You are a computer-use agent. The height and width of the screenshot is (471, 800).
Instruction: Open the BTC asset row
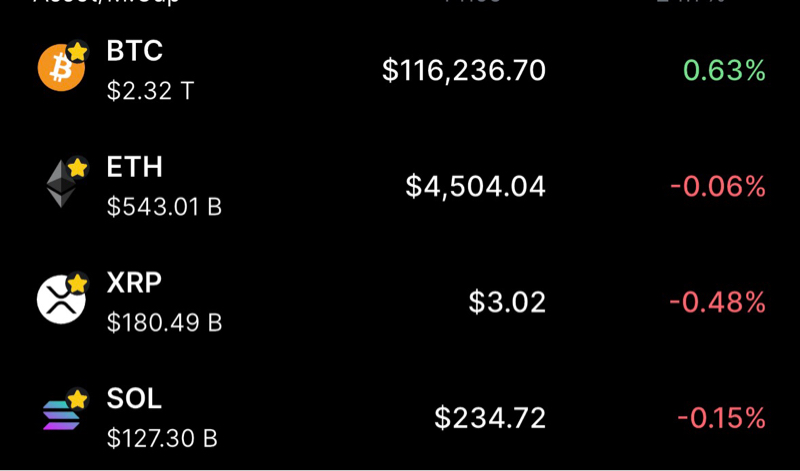tap(135, 69)
